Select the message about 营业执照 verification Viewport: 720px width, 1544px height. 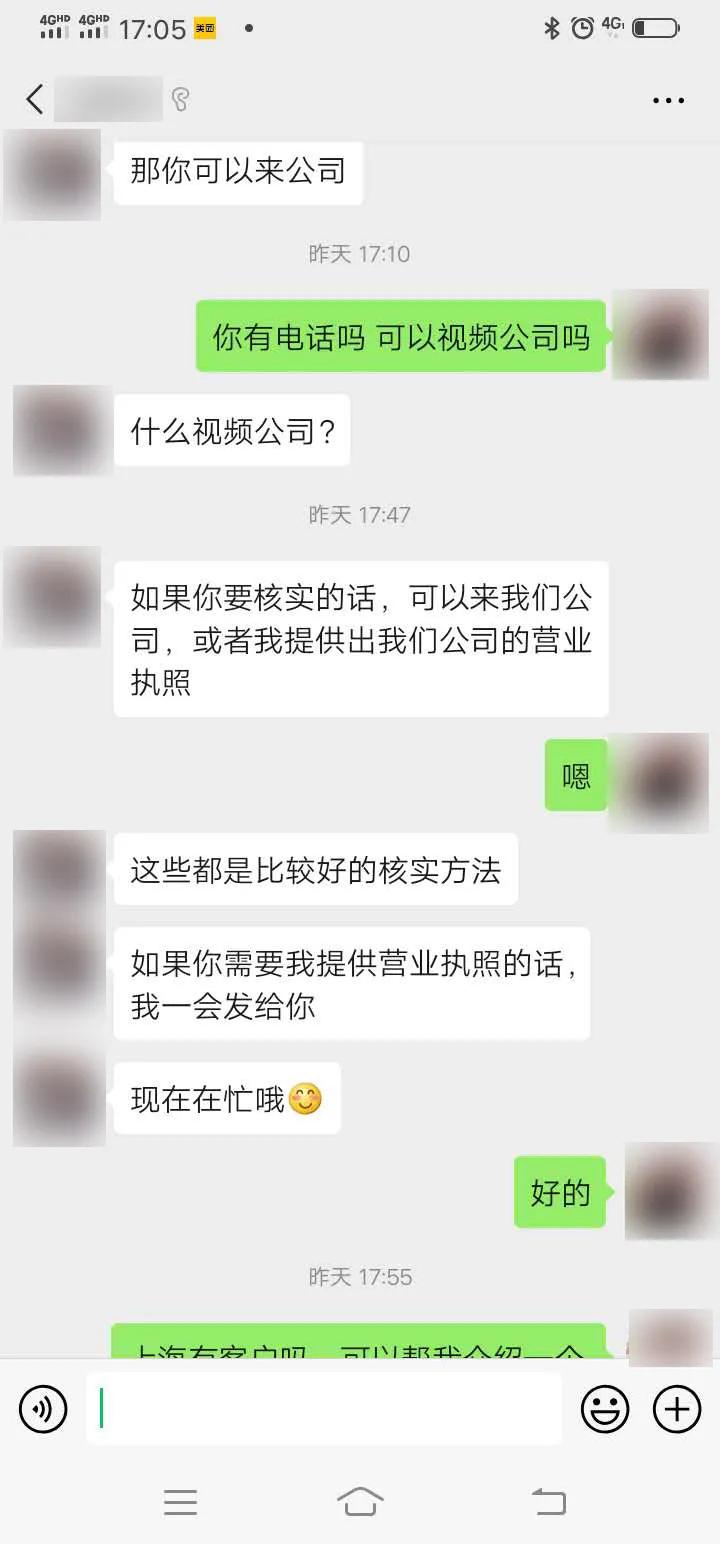pyautogui.click(x=360, y=641)
